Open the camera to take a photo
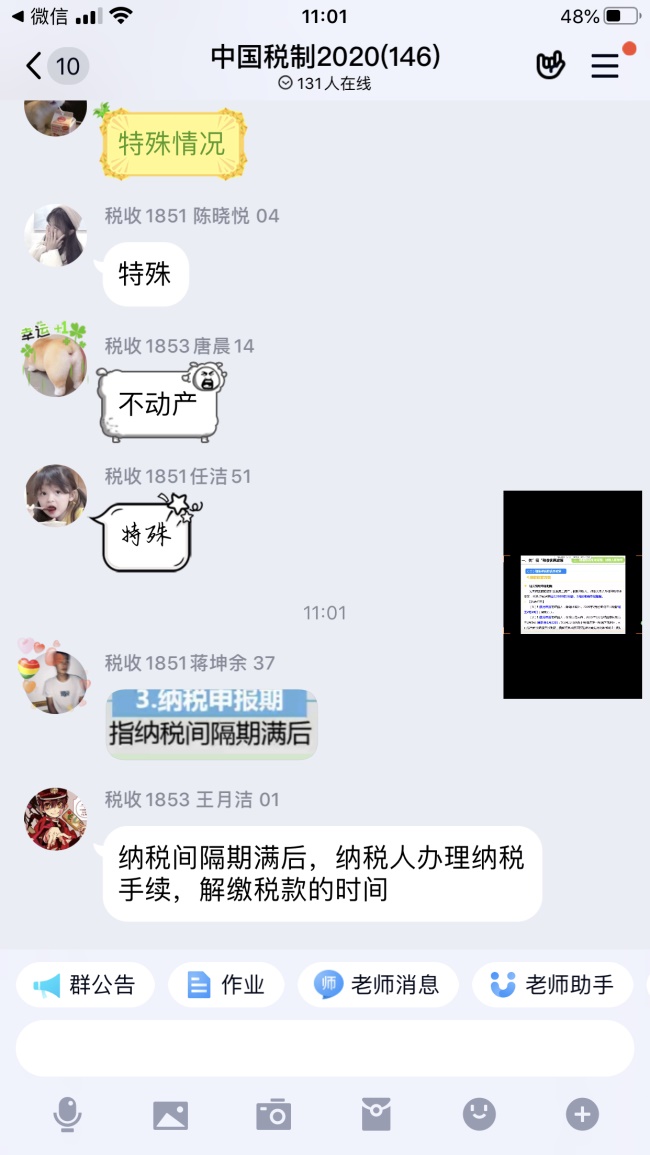The height and width of the screenshot is (1155, 650). click(x=273, y=1114)
